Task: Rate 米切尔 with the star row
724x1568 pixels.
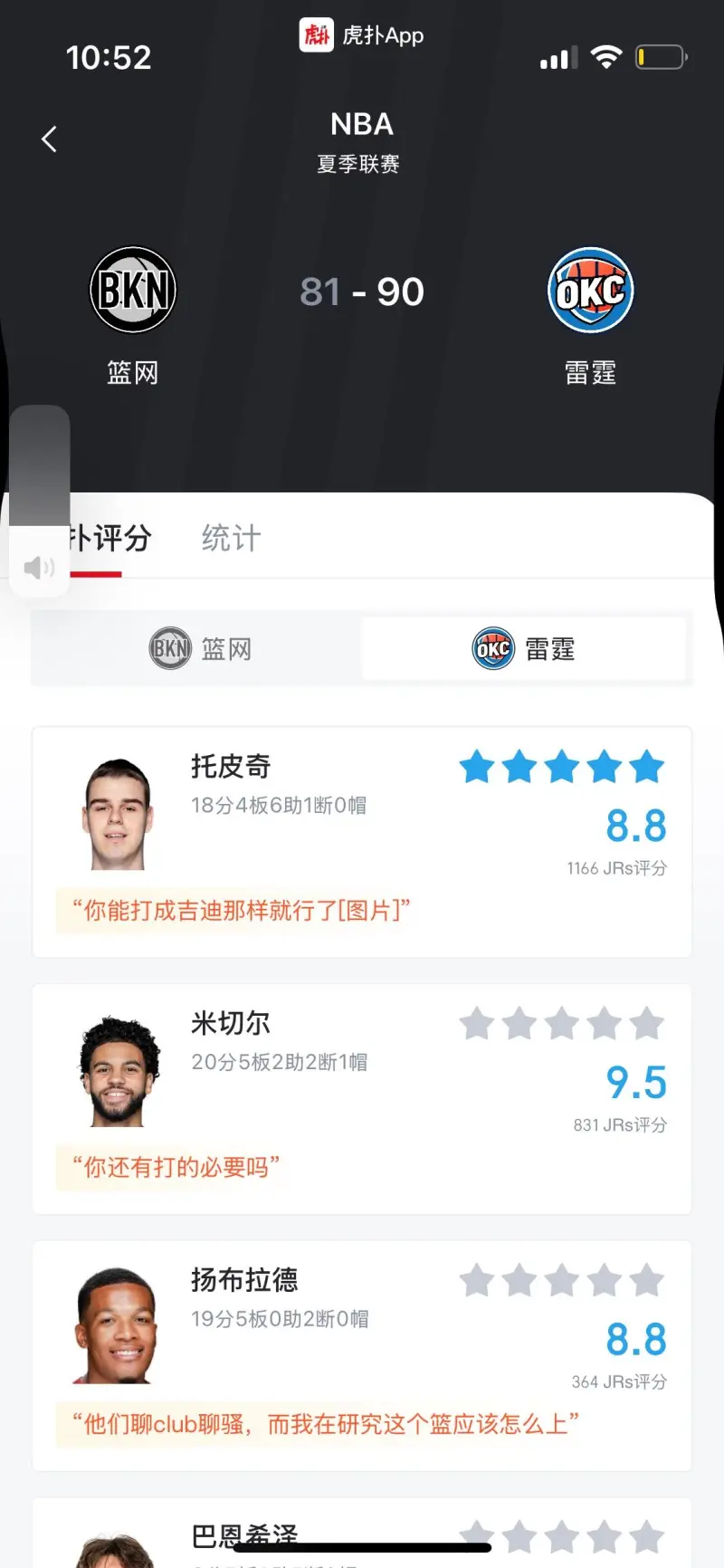Action: click(x=561, y=1025)
